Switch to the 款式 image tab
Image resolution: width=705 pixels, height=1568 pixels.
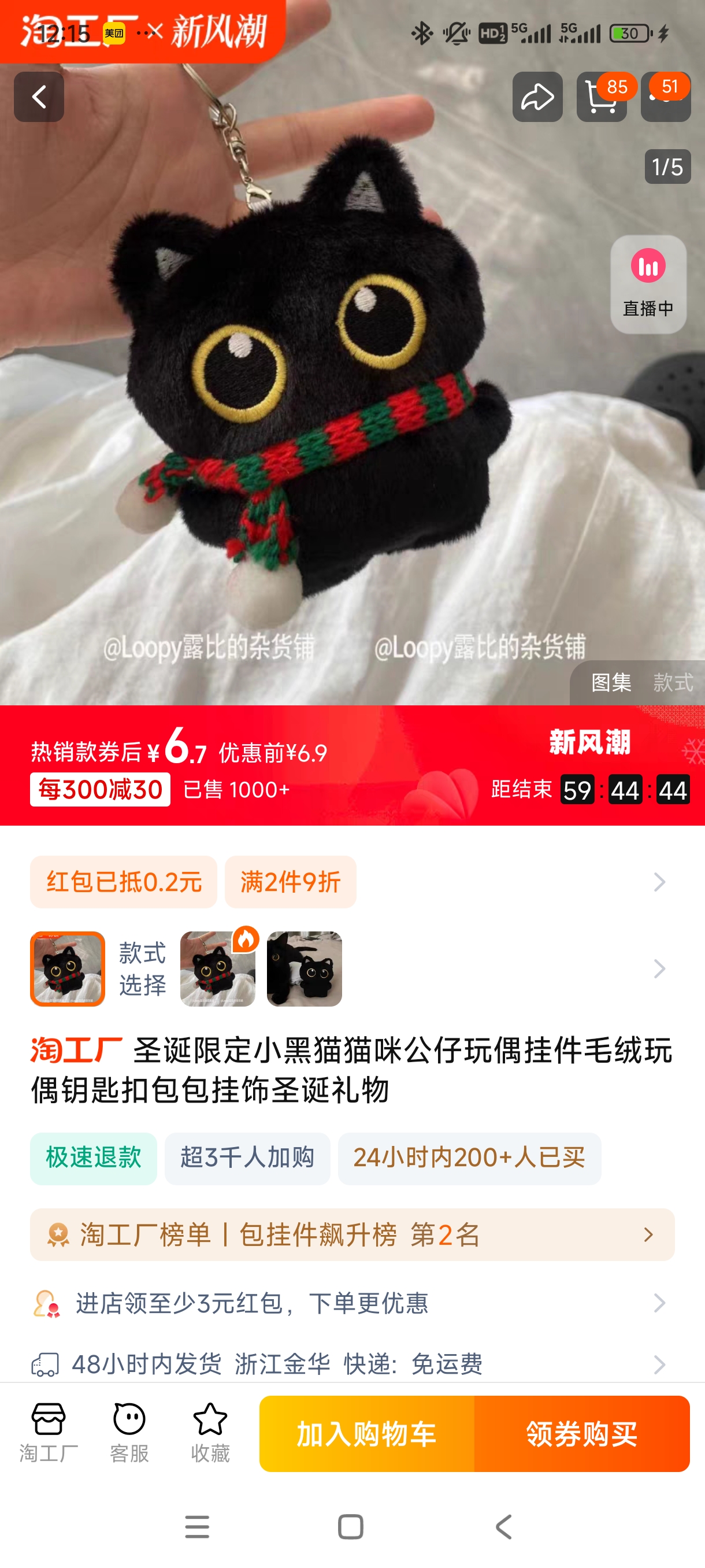click(x=673, y=682)
